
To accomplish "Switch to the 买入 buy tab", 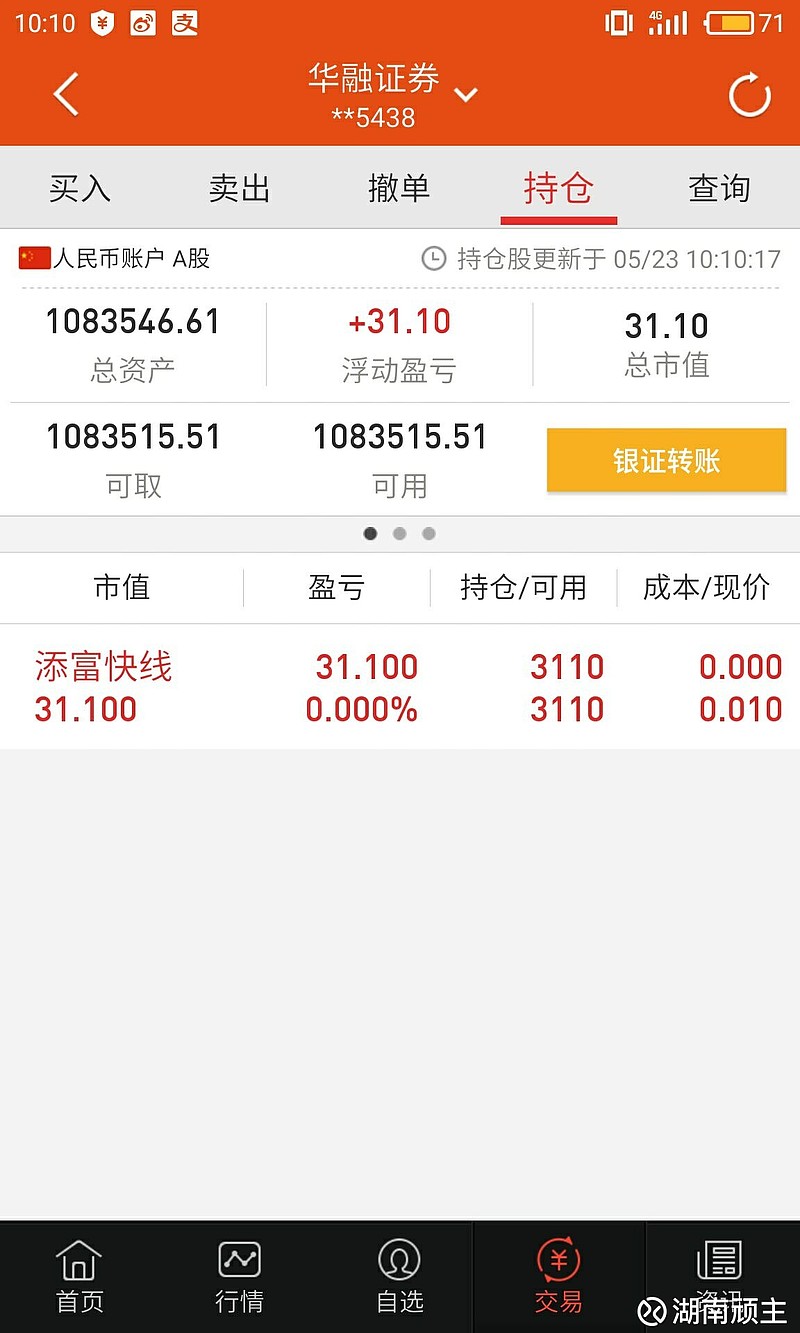I will coord(79,187).
